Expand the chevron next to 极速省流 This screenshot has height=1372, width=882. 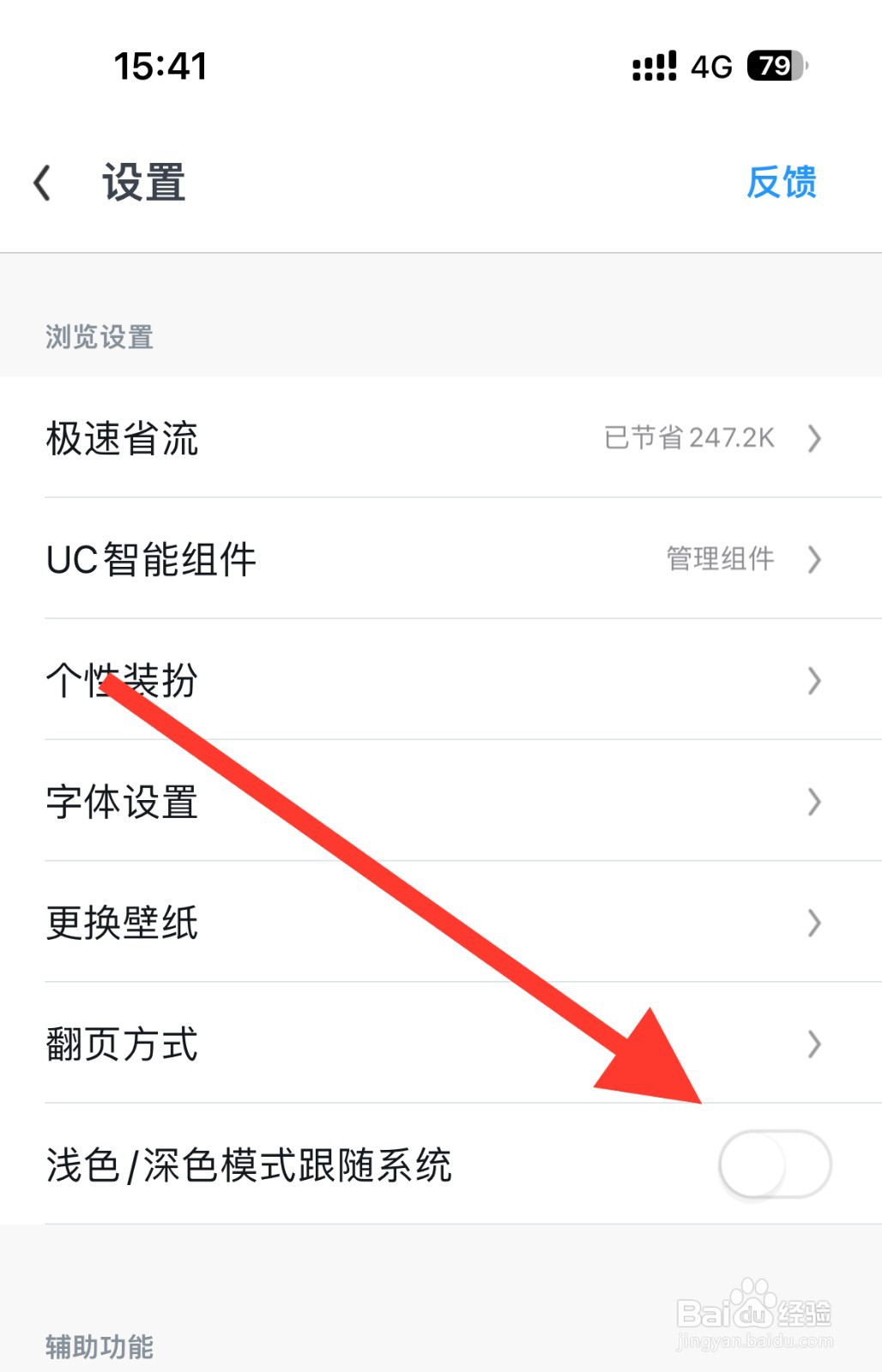[x=813, y=439]
